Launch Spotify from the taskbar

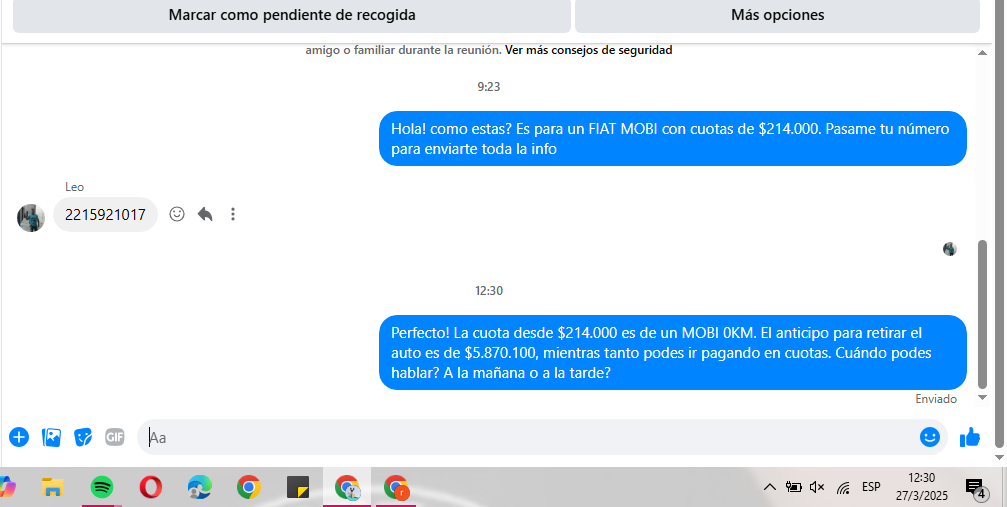101,487
